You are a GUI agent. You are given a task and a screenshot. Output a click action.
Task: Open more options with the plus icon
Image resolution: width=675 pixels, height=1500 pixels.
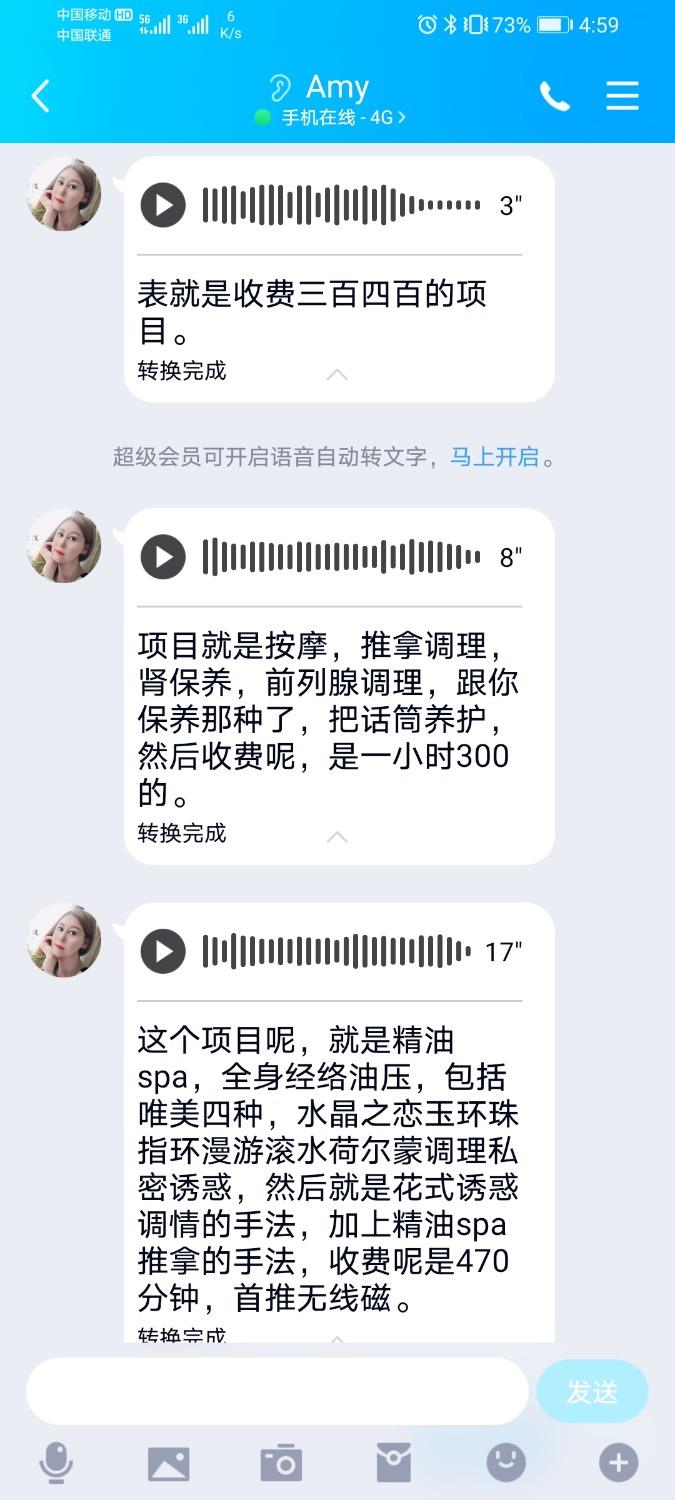pyautogui.click(x=618, y=1464)
